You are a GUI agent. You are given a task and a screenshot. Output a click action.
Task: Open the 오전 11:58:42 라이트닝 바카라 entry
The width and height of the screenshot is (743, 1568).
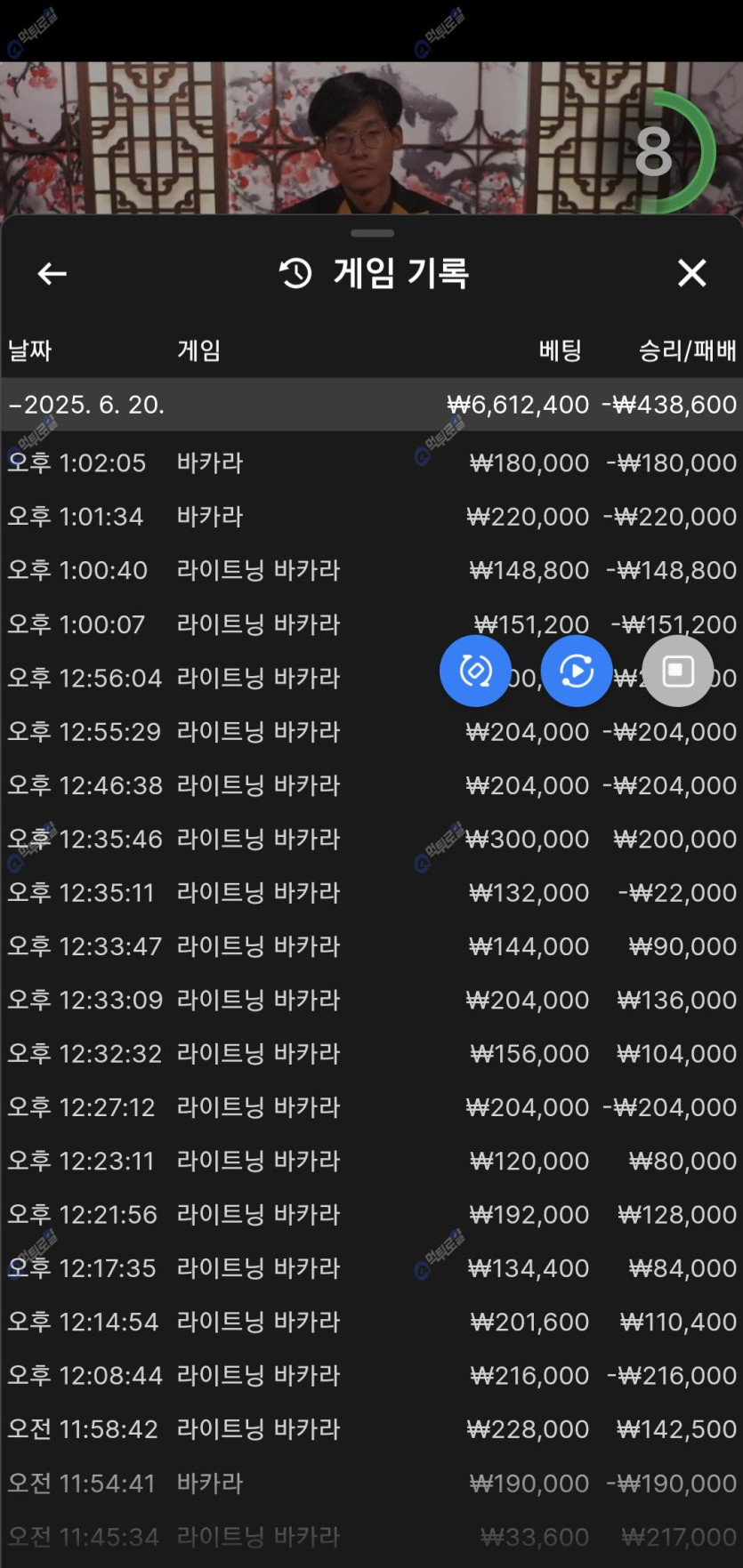pos(371,1429)
